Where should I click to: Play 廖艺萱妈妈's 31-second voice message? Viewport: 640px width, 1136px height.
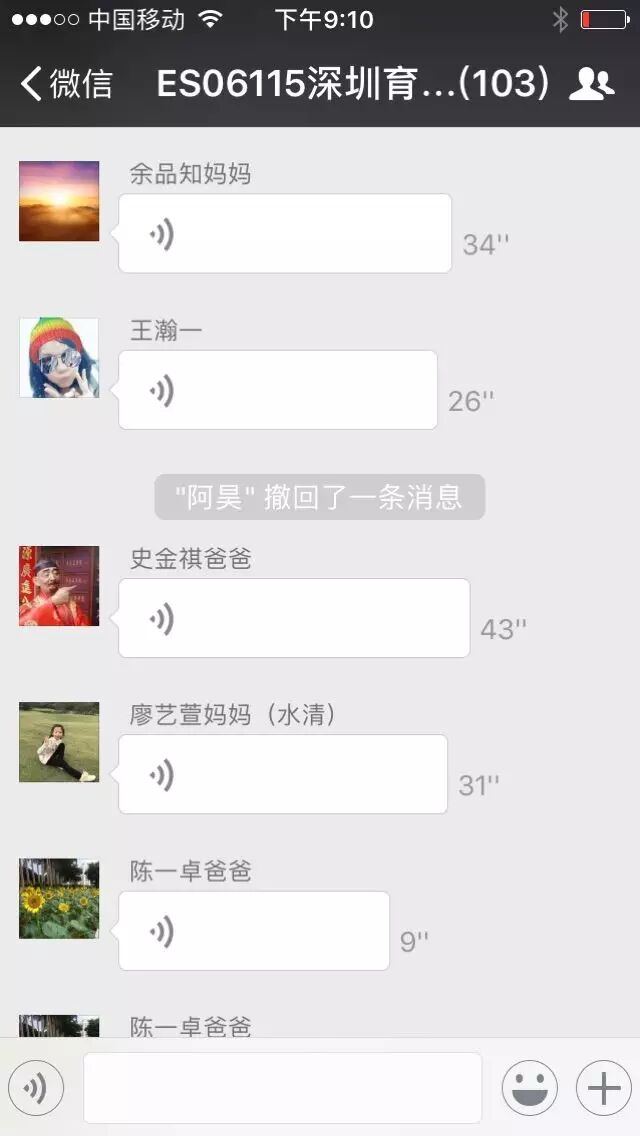(283, 774)
